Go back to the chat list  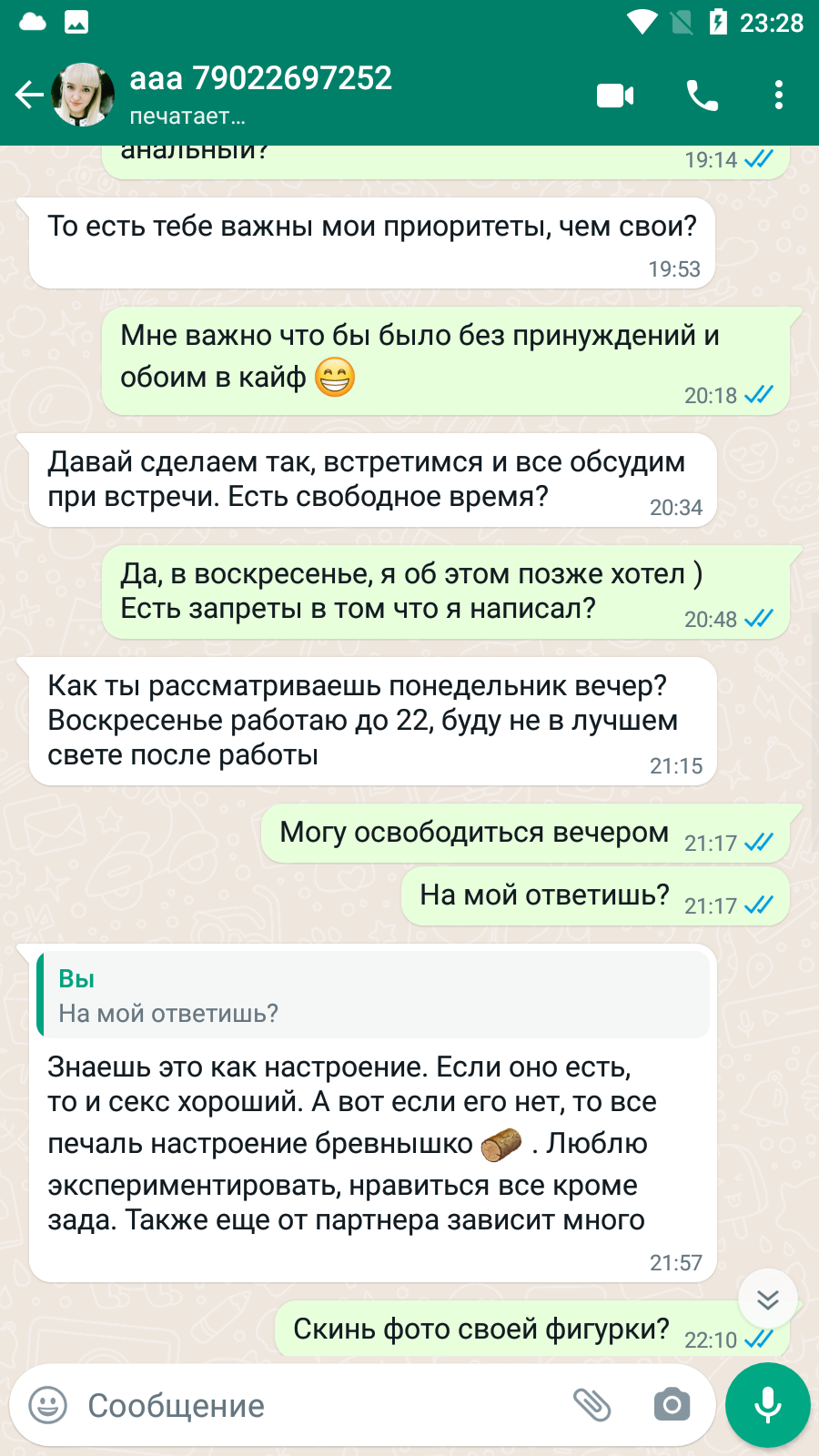tap(29, 95)
